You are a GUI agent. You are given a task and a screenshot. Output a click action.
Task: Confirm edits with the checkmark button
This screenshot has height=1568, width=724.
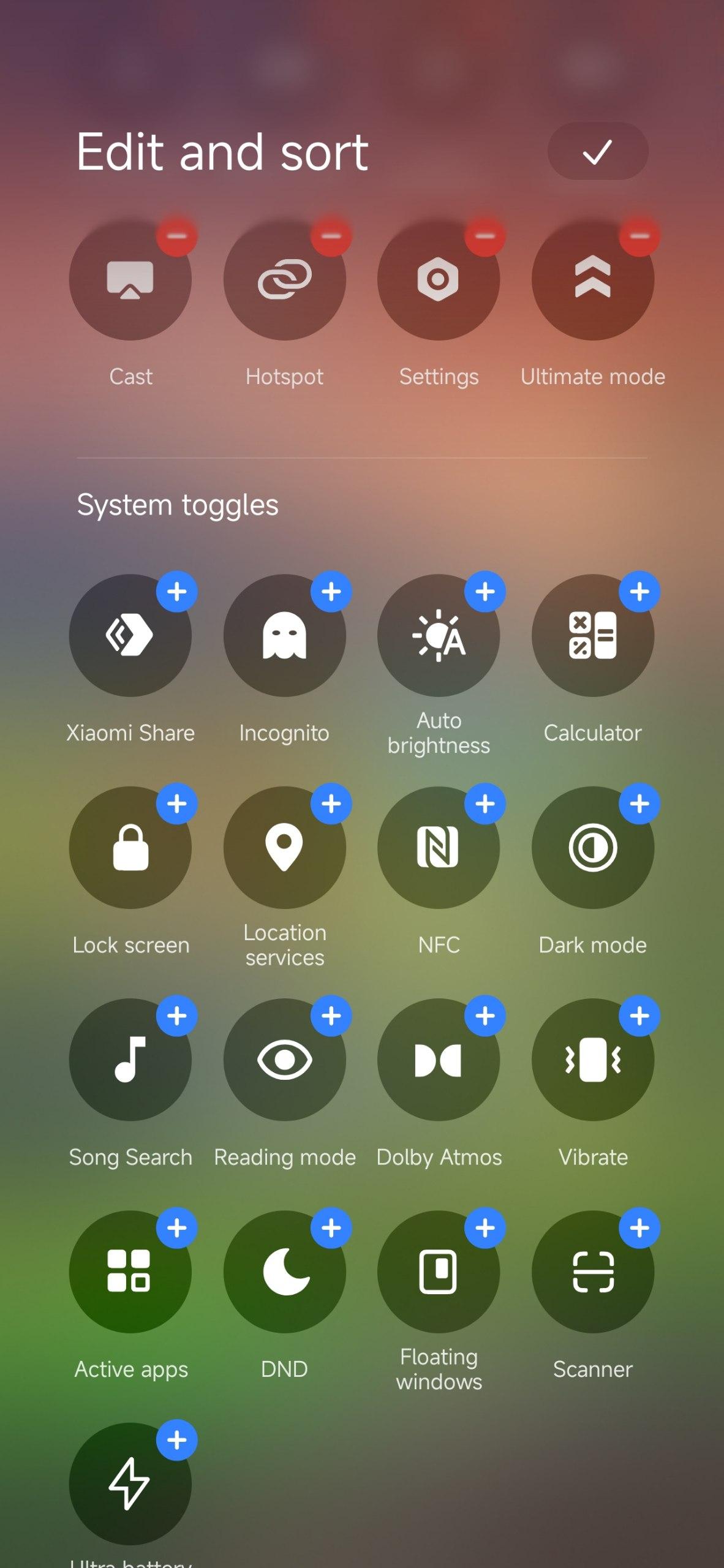point(597,151)
